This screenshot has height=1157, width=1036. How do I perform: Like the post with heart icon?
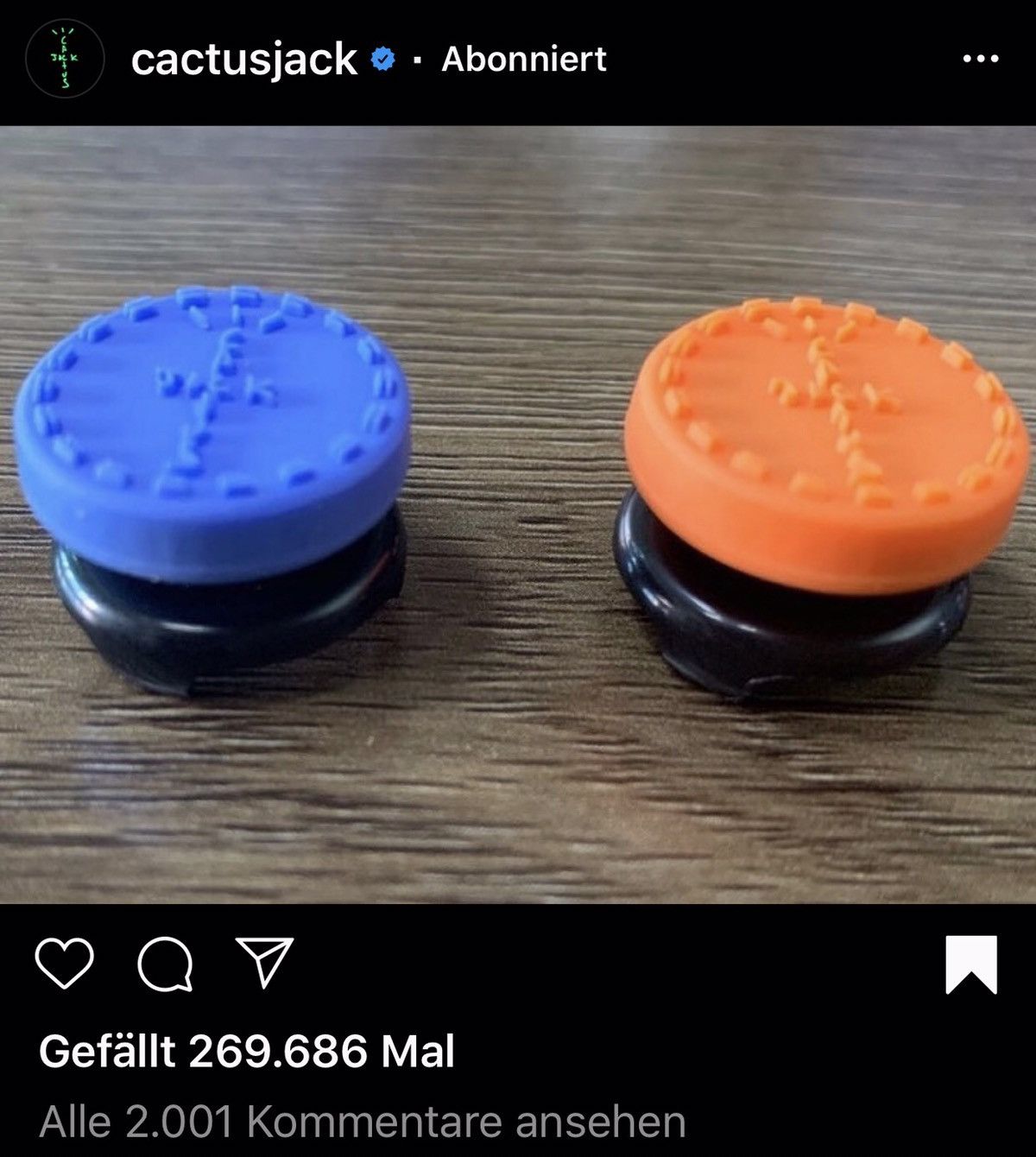[x=65, y=964]
